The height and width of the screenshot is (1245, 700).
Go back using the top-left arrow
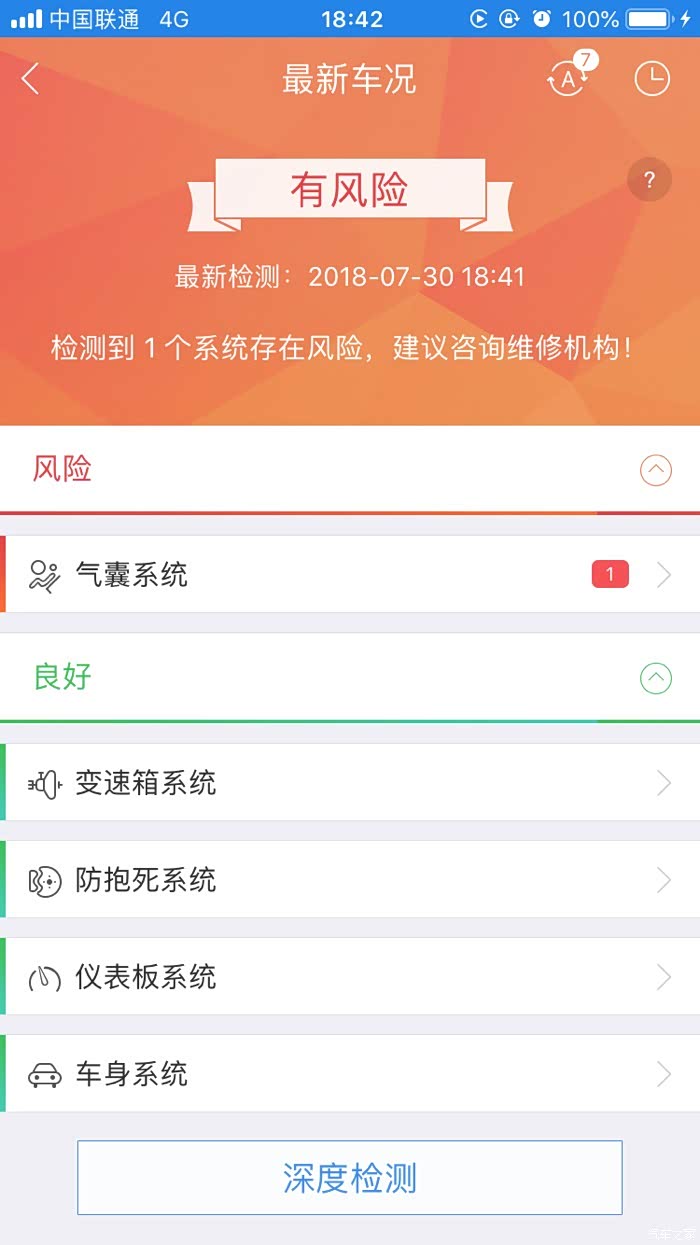31,79
